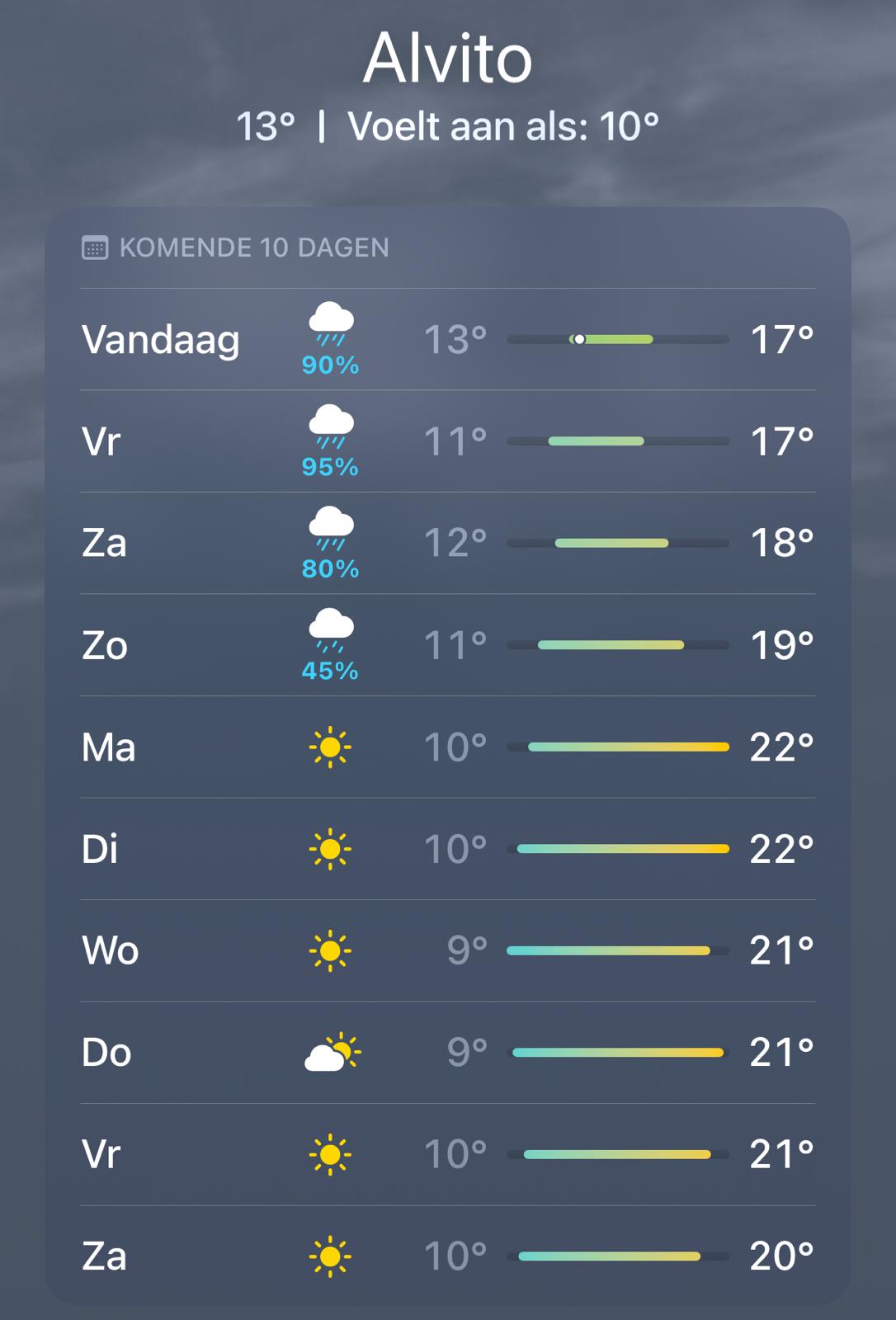Select the Zo forecast row

point(447,645)
